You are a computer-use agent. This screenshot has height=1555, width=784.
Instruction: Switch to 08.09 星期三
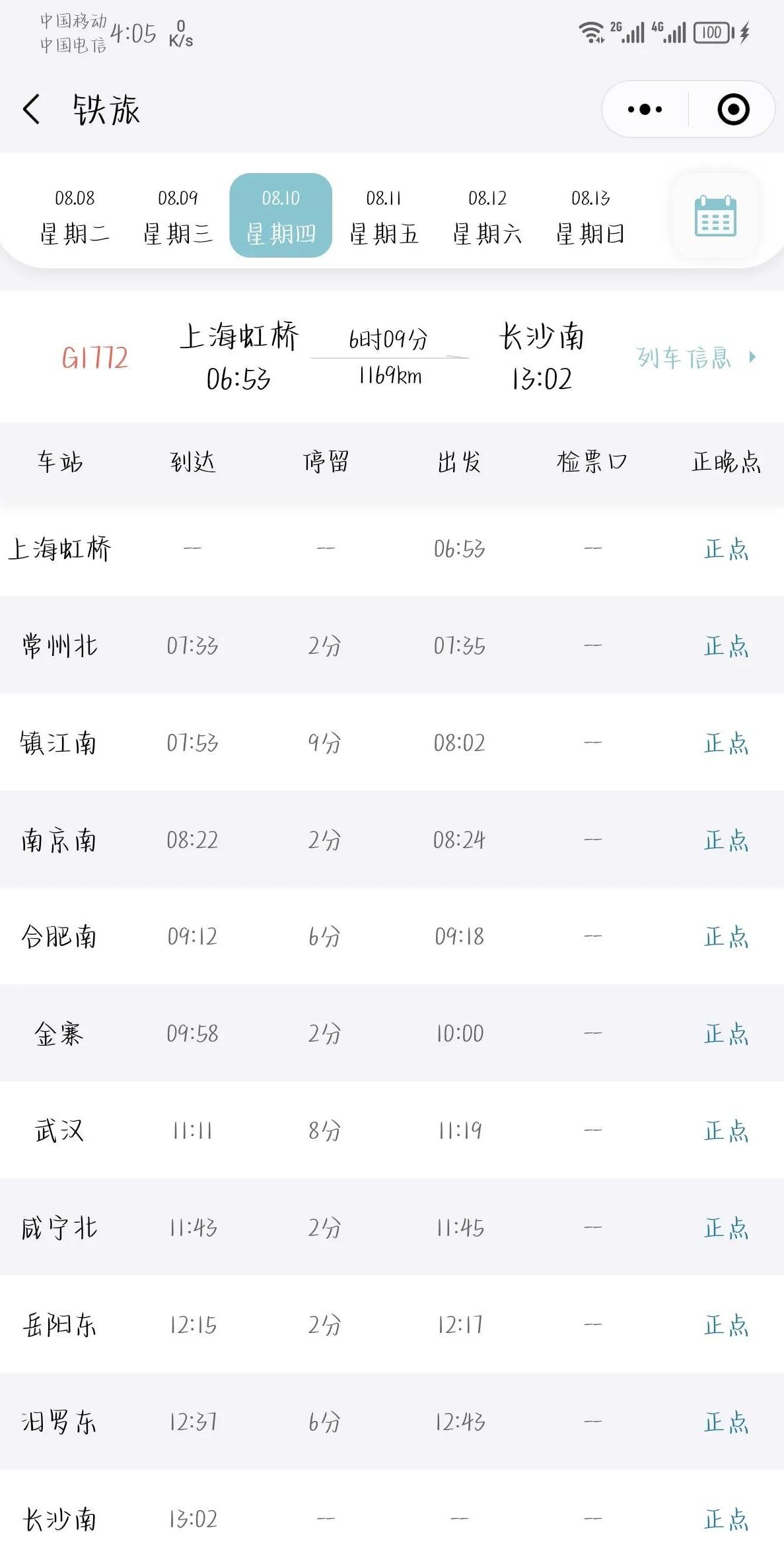coord(178,216)
